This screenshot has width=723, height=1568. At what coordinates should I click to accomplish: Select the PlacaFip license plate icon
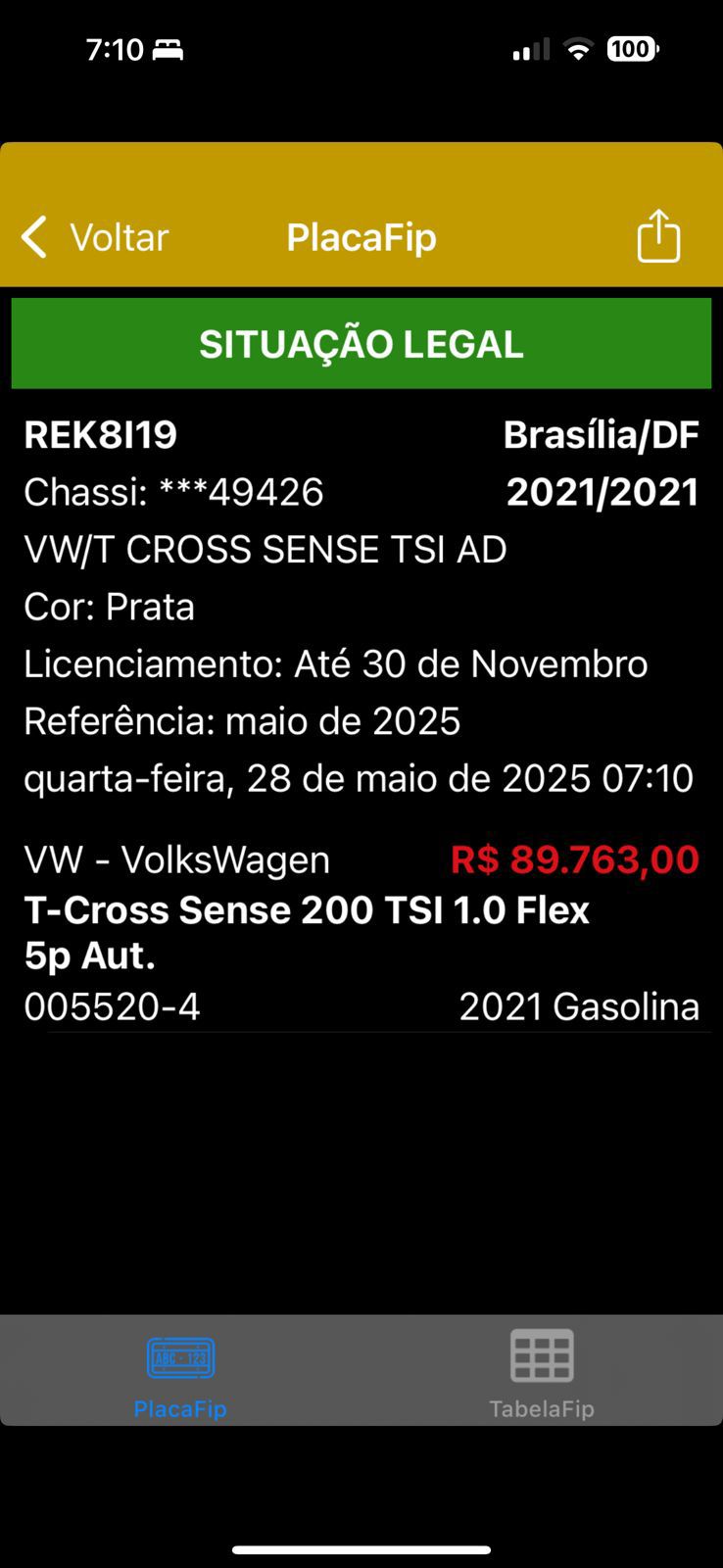pyautogui.click(x=180, y=1357)
